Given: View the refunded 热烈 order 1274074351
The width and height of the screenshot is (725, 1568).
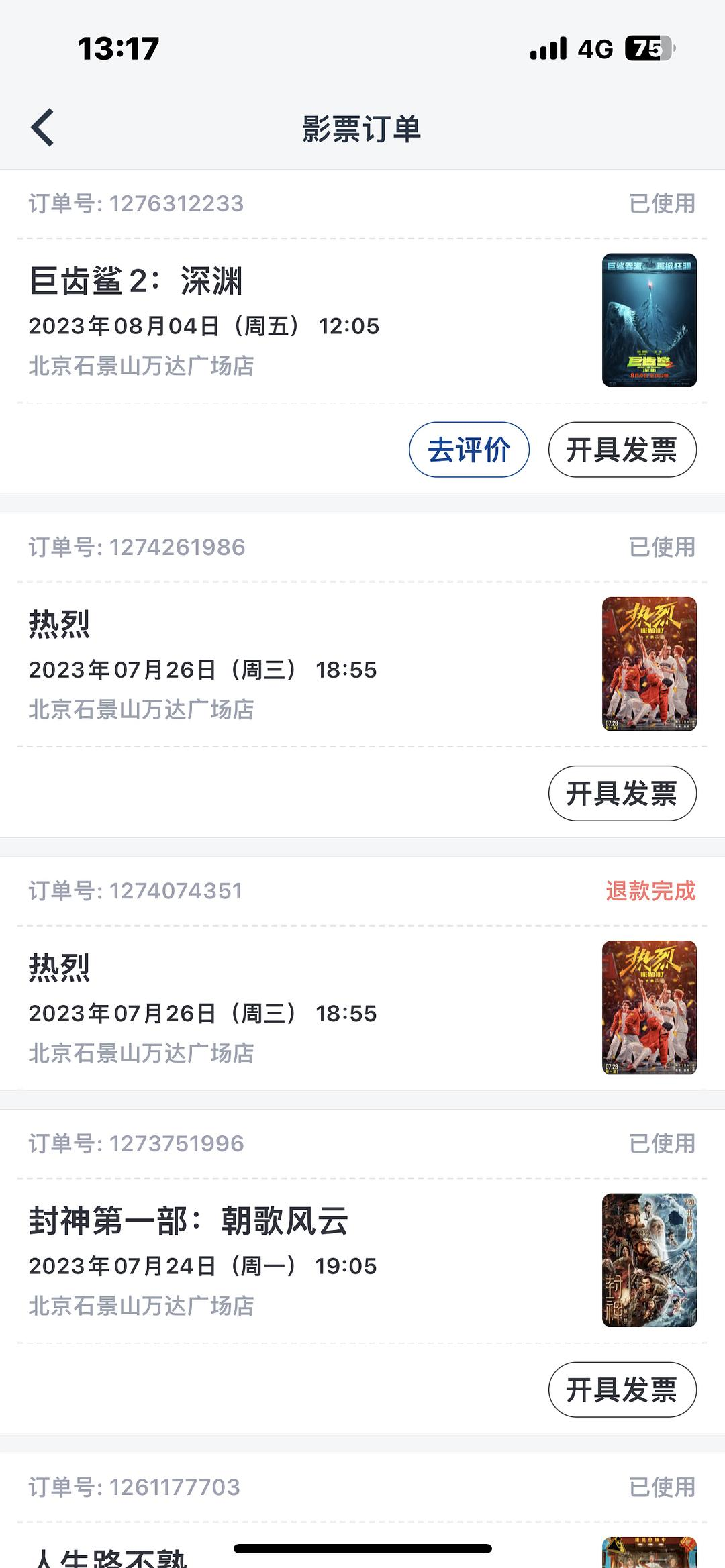Looking at the screenshot, I should (x=269, y=1008).
